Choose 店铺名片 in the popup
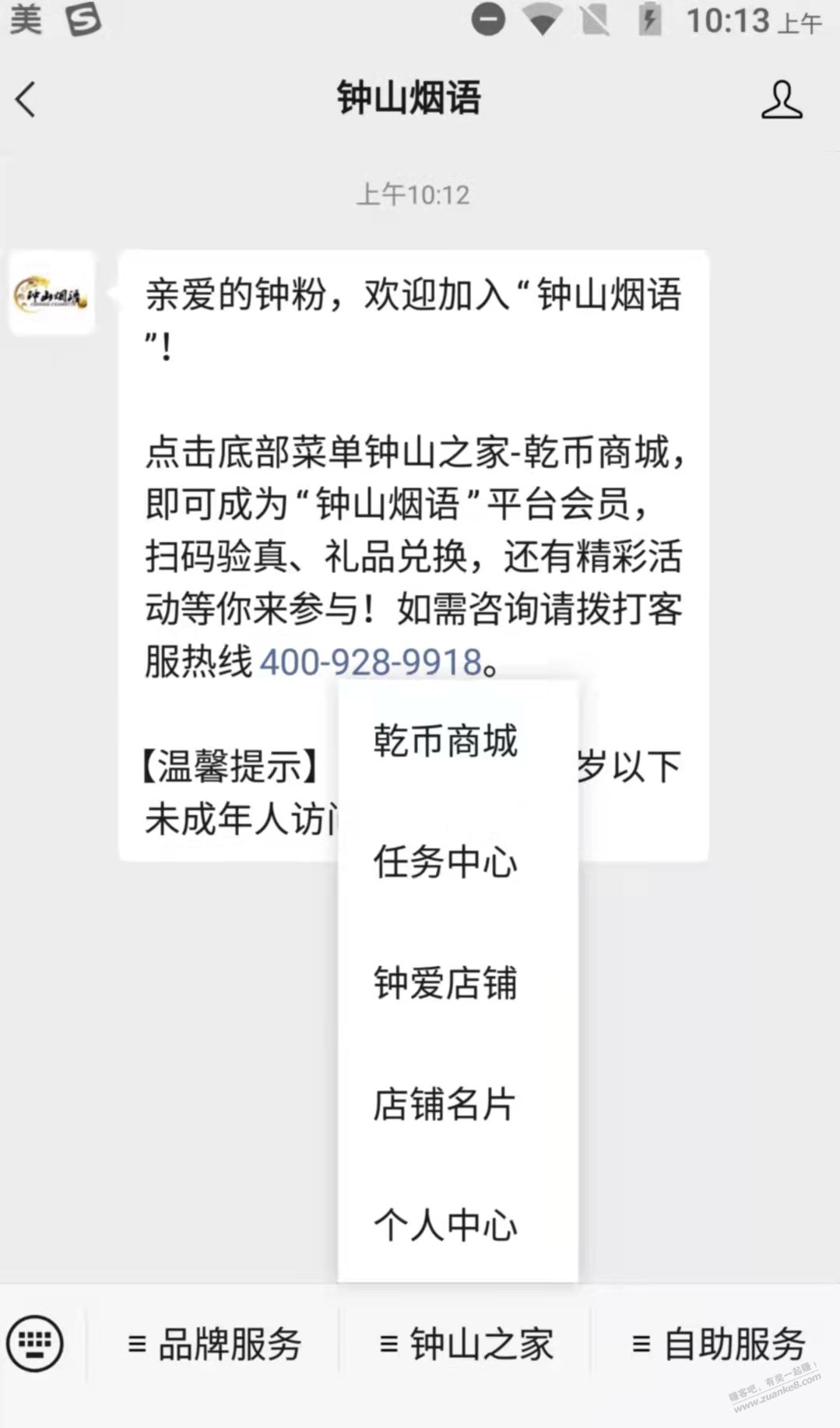 click(445, 1104)
